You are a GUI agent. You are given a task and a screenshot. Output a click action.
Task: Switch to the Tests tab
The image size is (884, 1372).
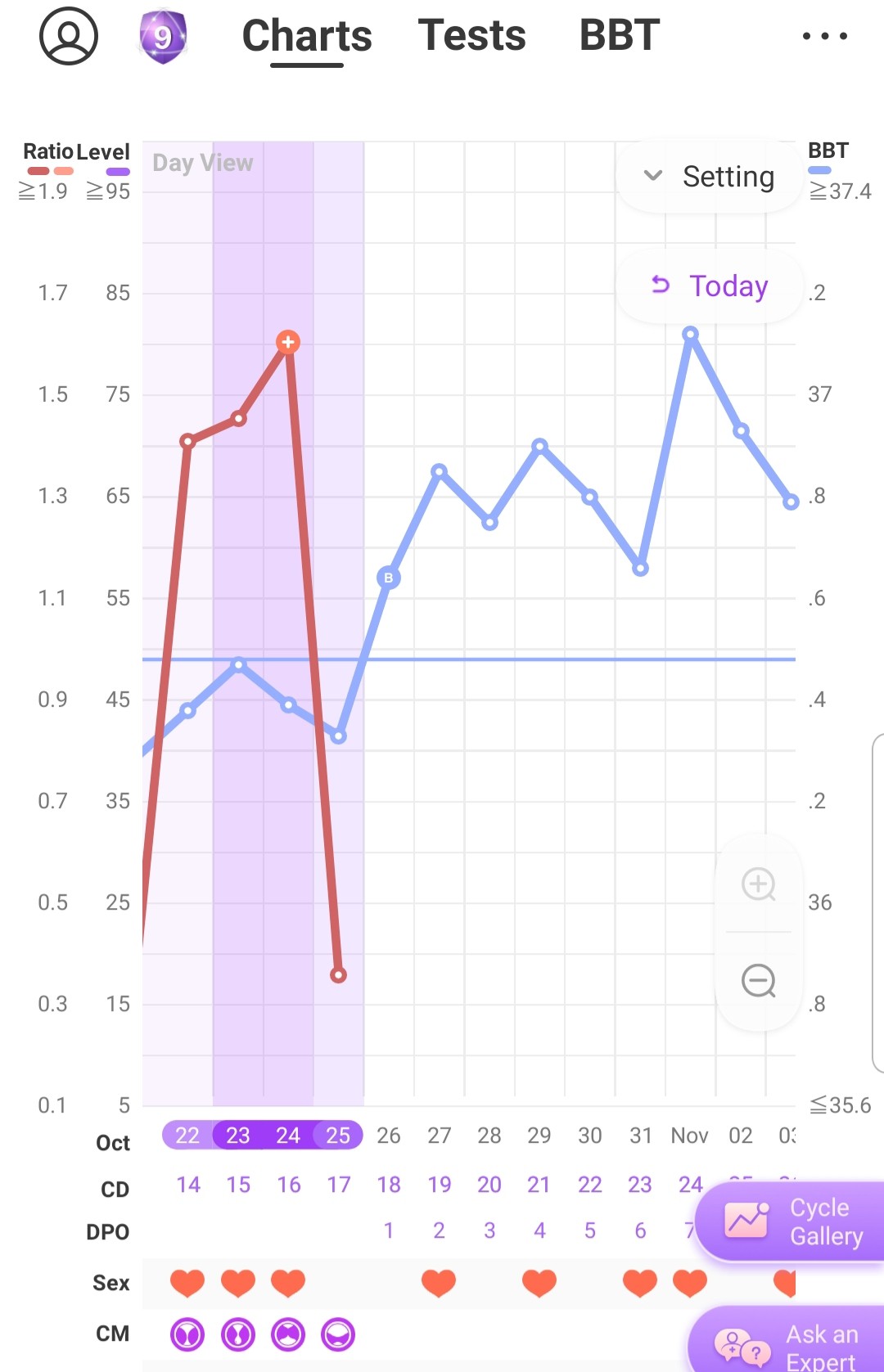click(x=471, y=36)
